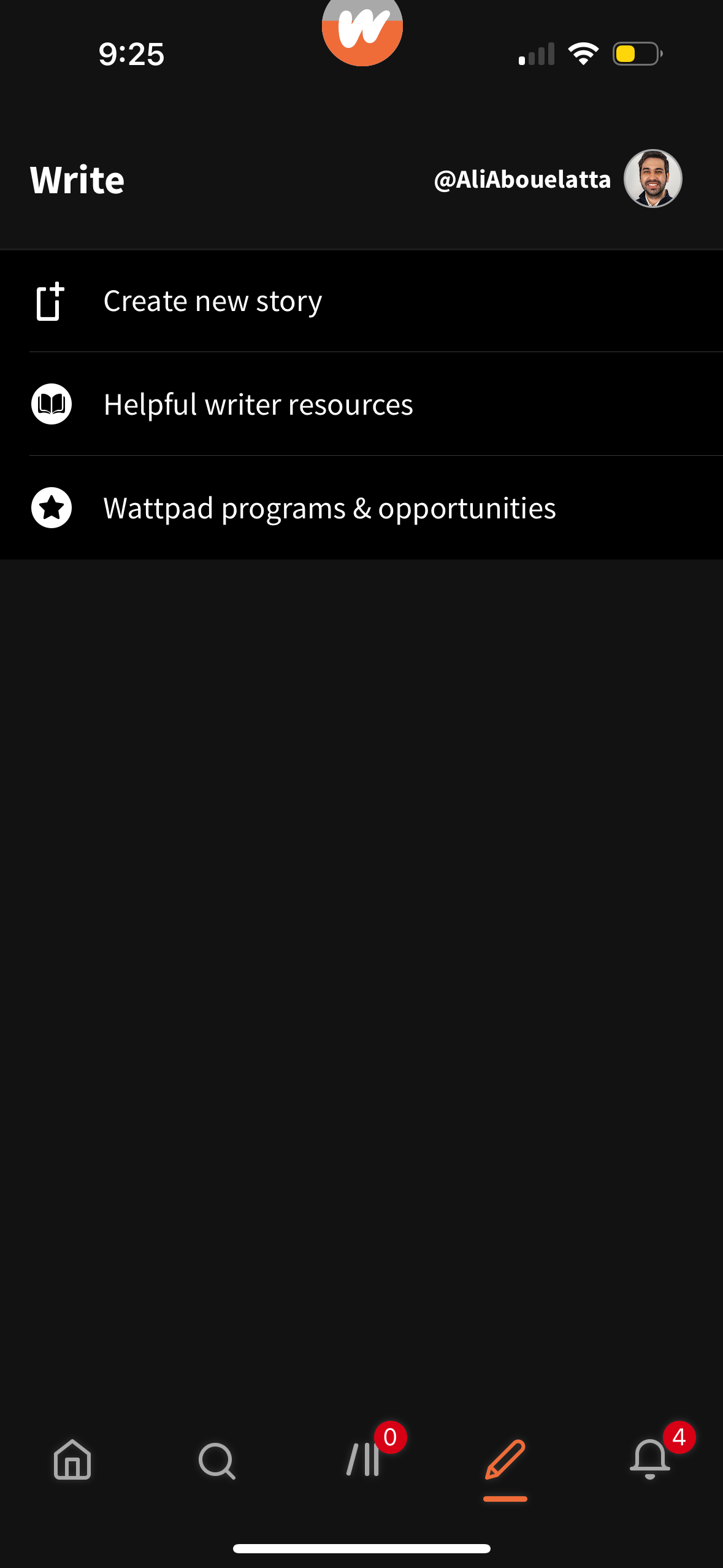The height and width of the screenshot is (1568, 723).
Task: Select the Create new story icon
Action: click(50, 301)
